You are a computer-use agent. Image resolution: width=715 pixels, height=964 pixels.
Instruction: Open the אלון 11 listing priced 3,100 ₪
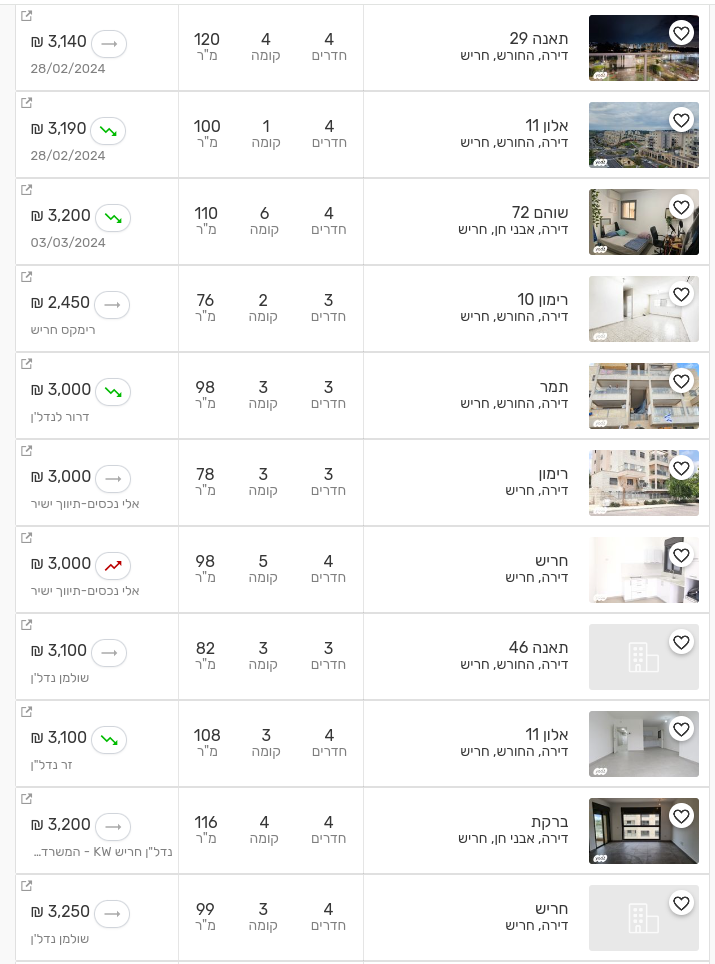point(546,735)
